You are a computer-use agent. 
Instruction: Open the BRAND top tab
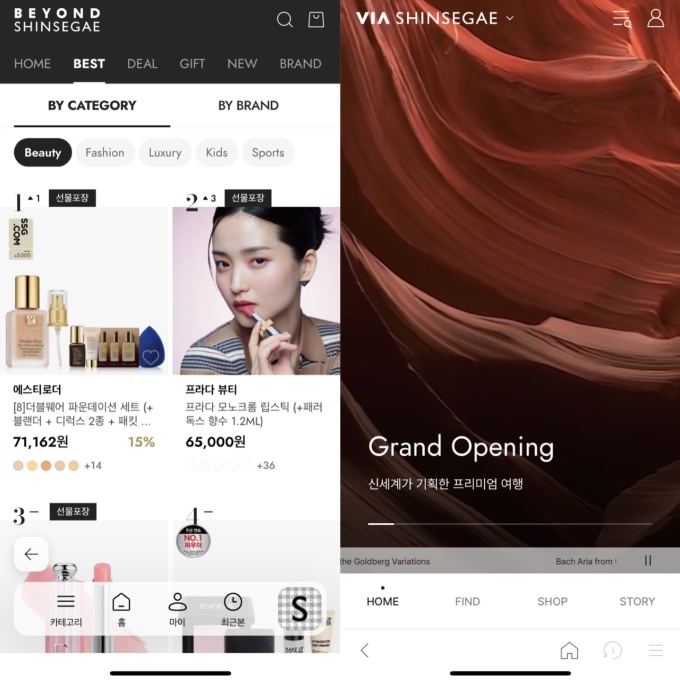pyautogui.click(x=300, y=63)
